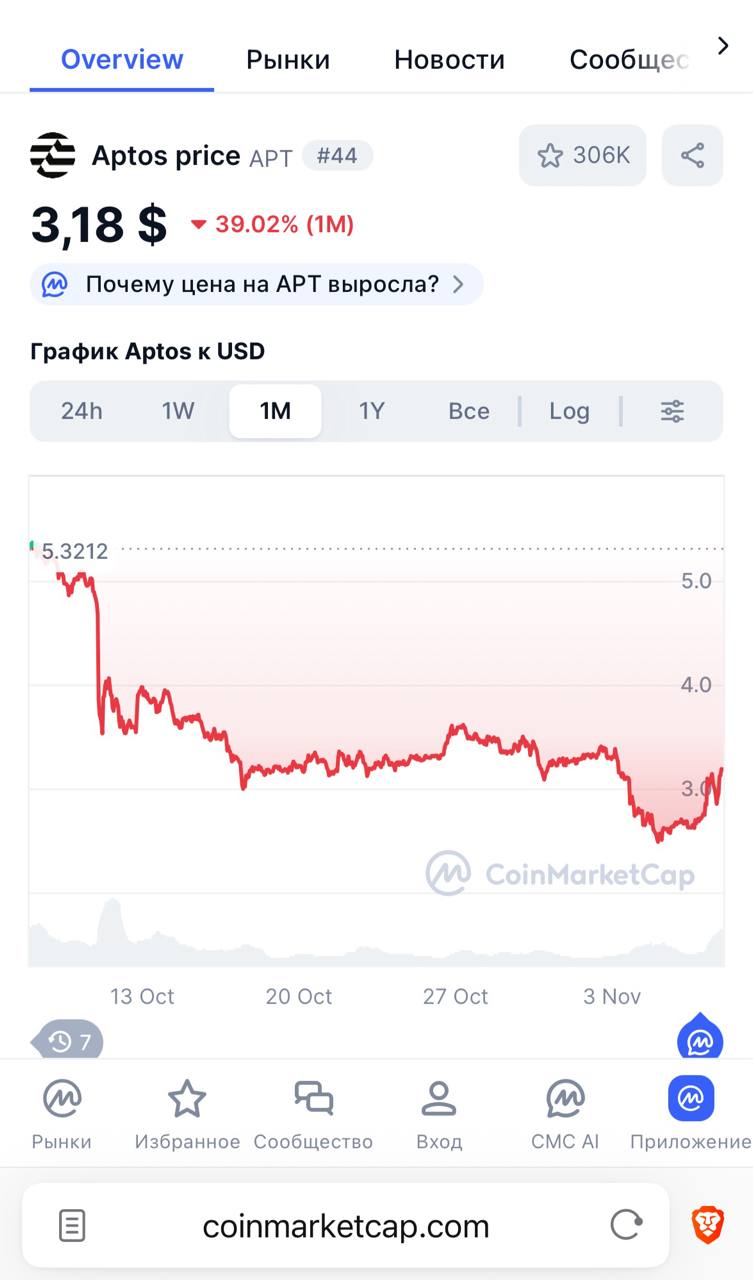753x1280 pixels.
Task: Tap Приложение to get the app
Action: pos(690,1114)
